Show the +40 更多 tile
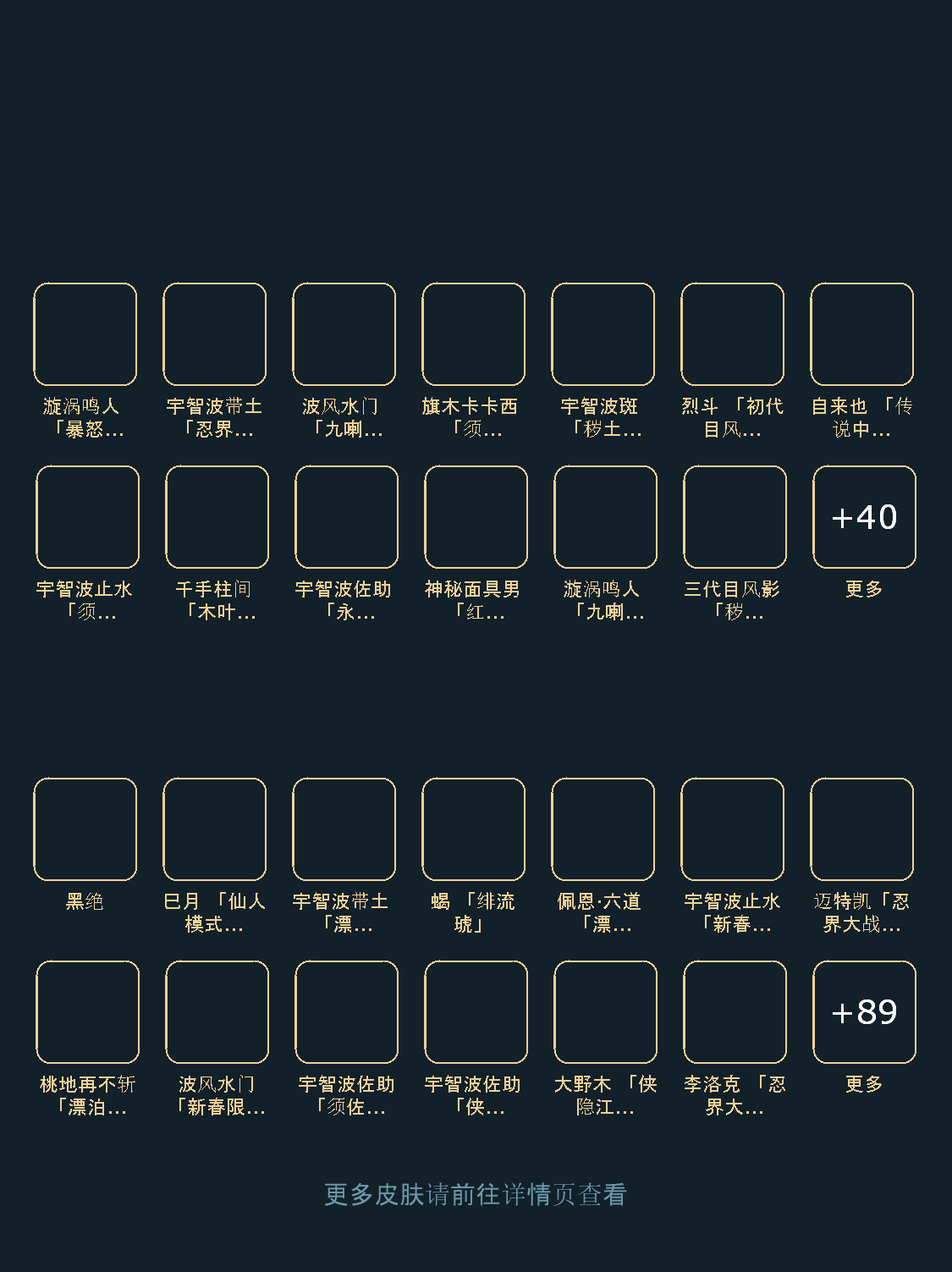952x1272 pixels. click(864, 517)
